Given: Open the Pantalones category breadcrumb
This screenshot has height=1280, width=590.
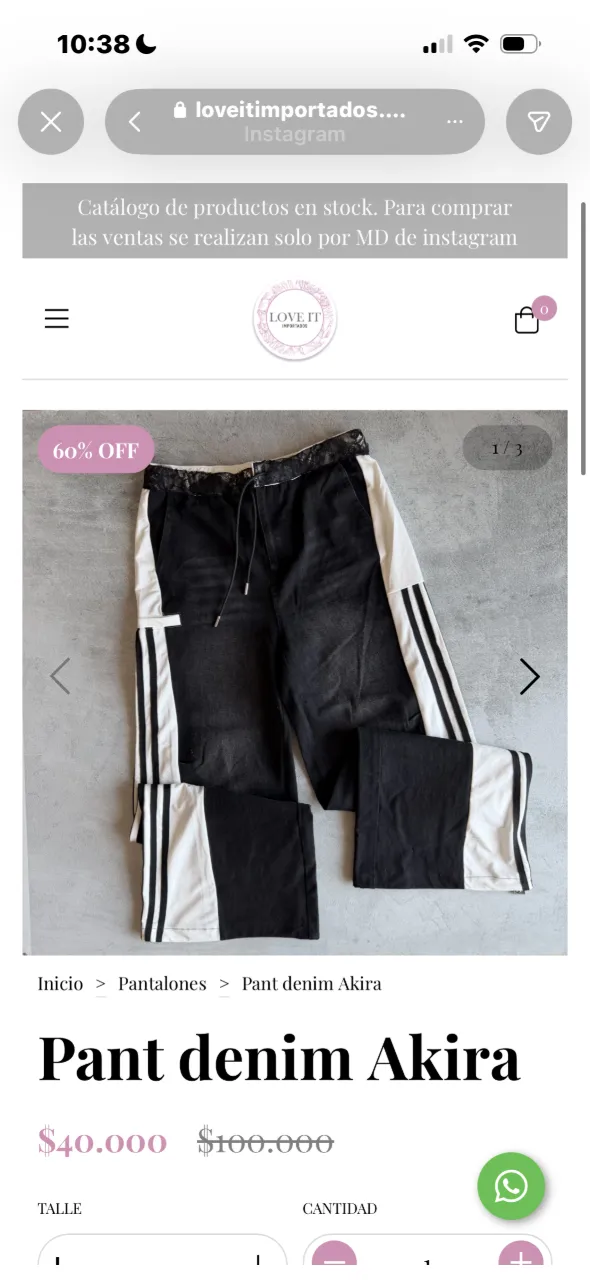Looking at the screenshot, I should coord(162,984).
